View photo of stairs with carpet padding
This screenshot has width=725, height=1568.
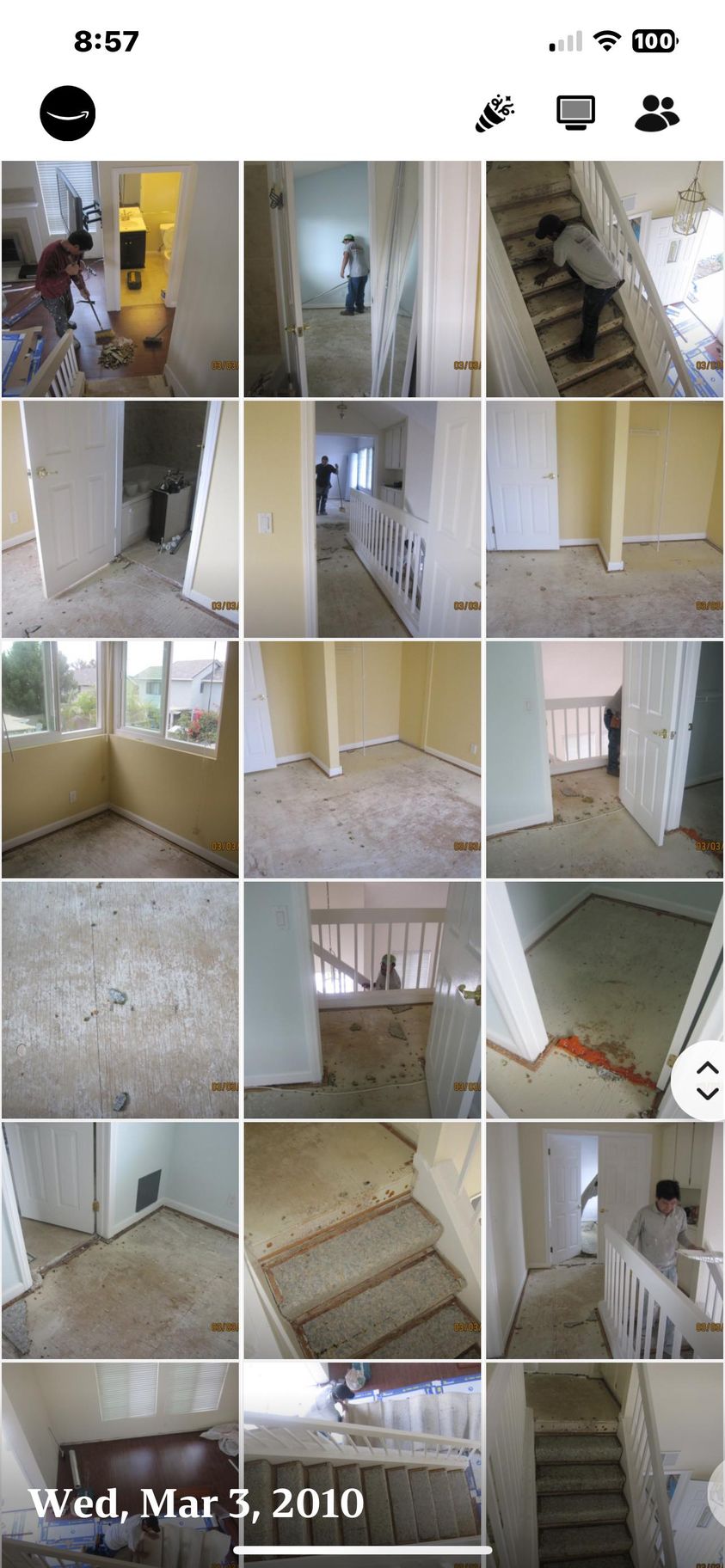(x=362, y=1240)
